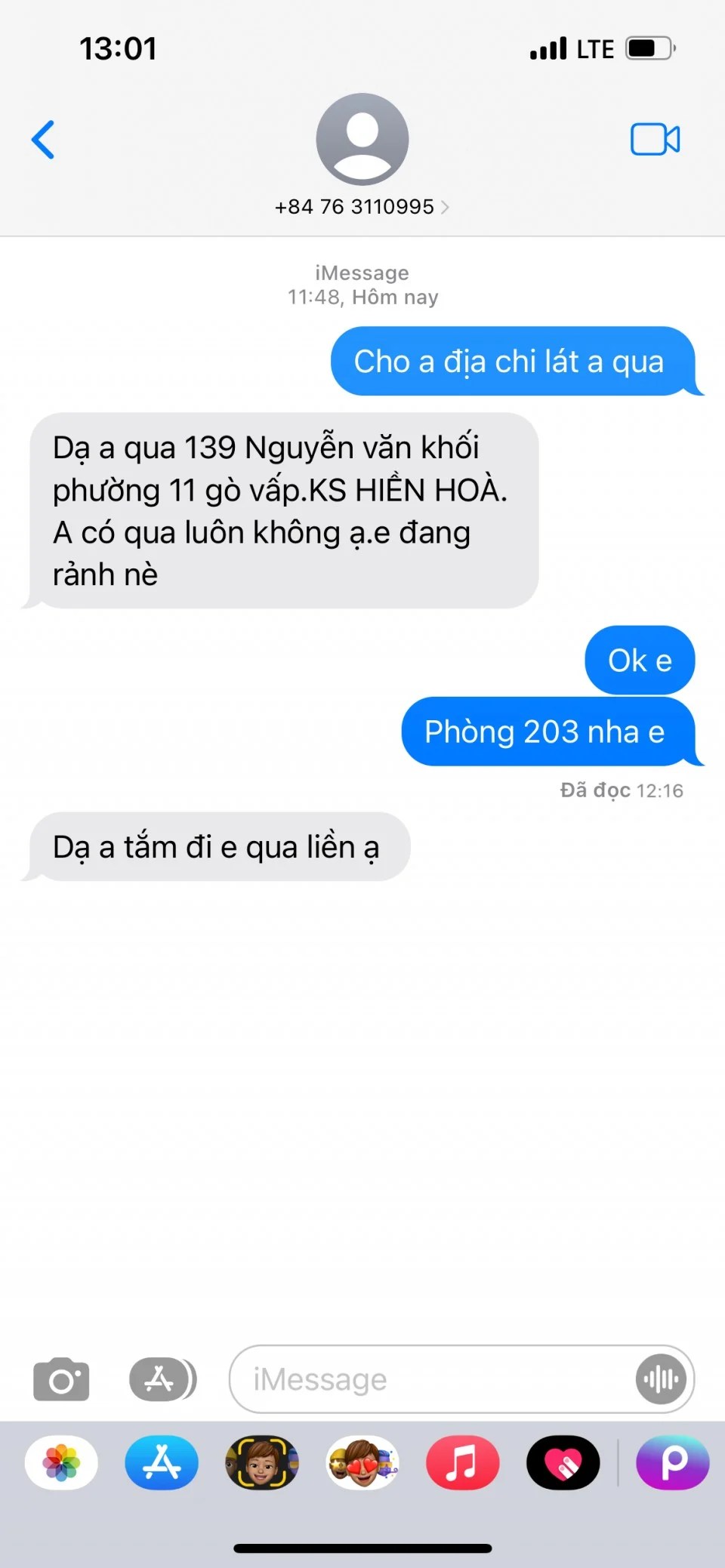The image size is (725, 1568).
Task: Open contact details for +84 76 3110995
Action: 362,207
